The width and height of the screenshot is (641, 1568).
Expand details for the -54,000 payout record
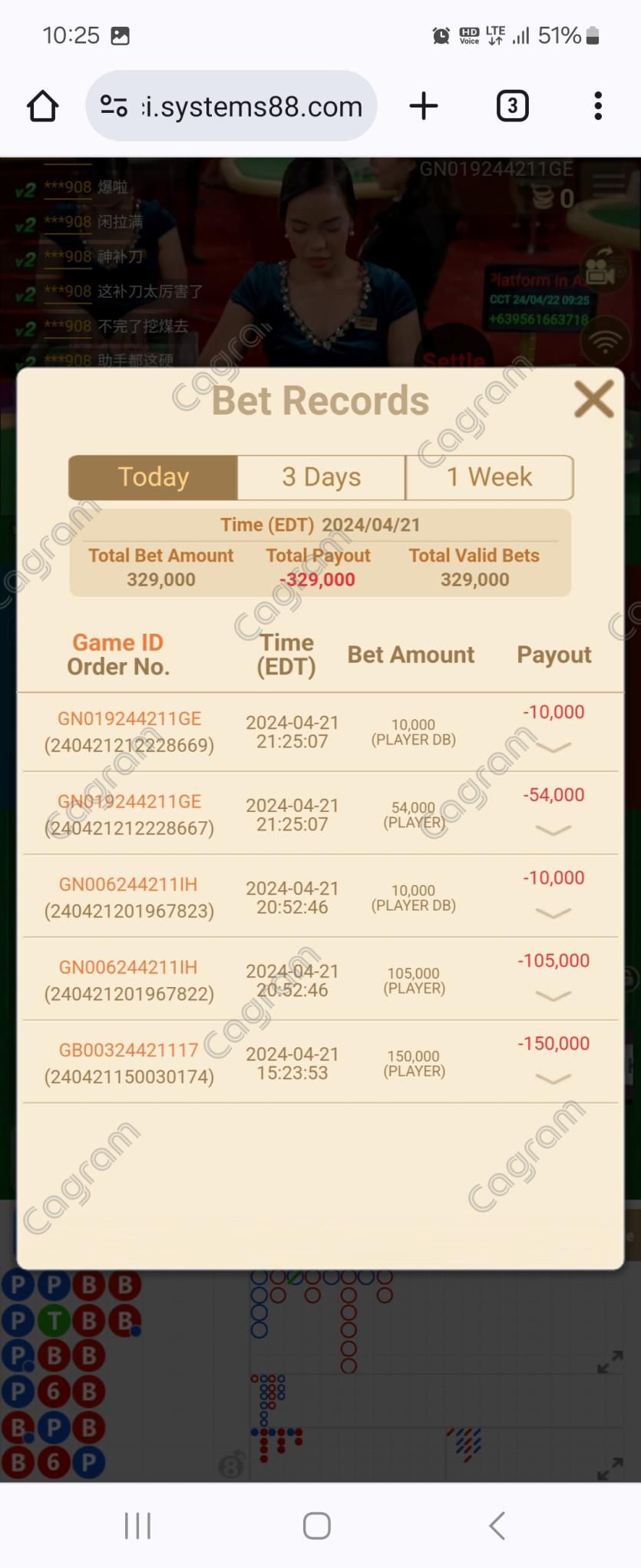(x=553, y=830)
